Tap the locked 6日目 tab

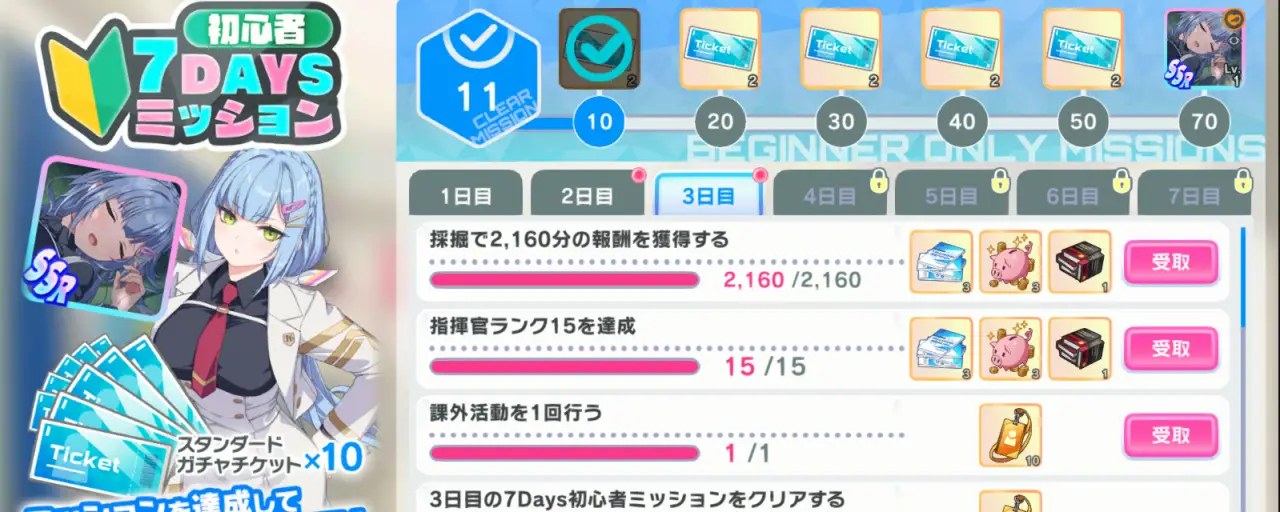click(1071, 194)
